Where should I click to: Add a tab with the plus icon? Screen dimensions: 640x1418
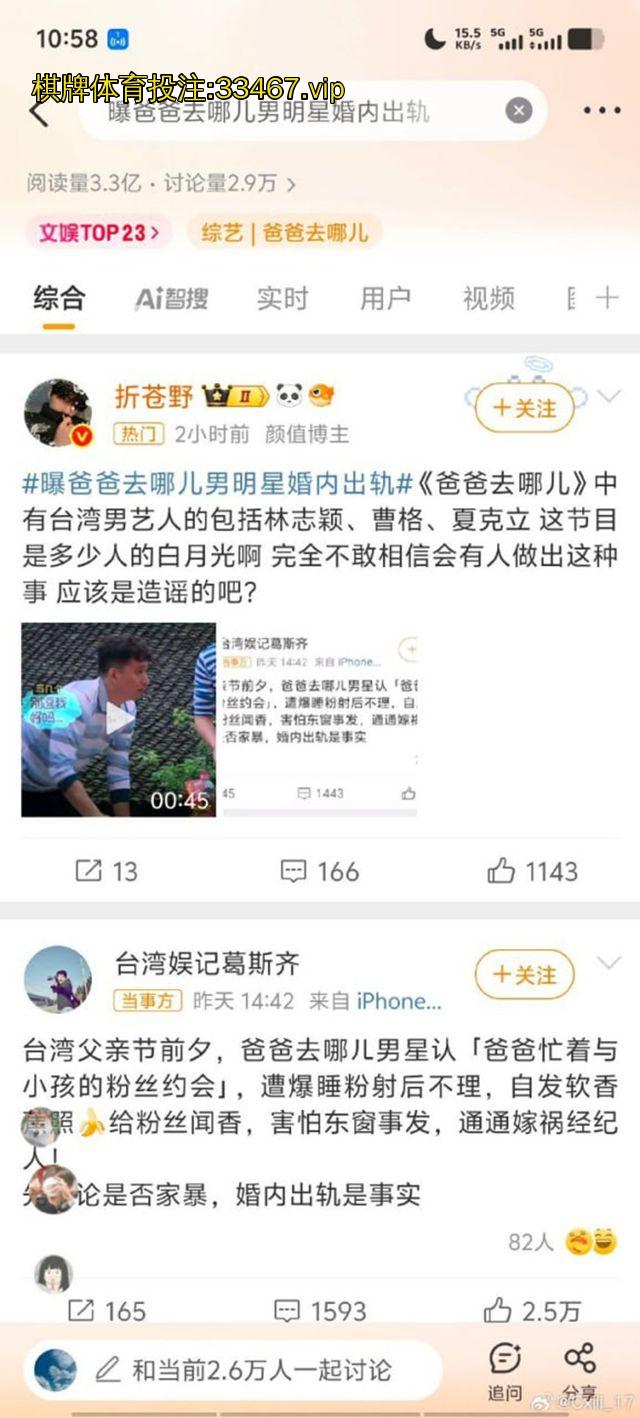(x=607, y=298)
